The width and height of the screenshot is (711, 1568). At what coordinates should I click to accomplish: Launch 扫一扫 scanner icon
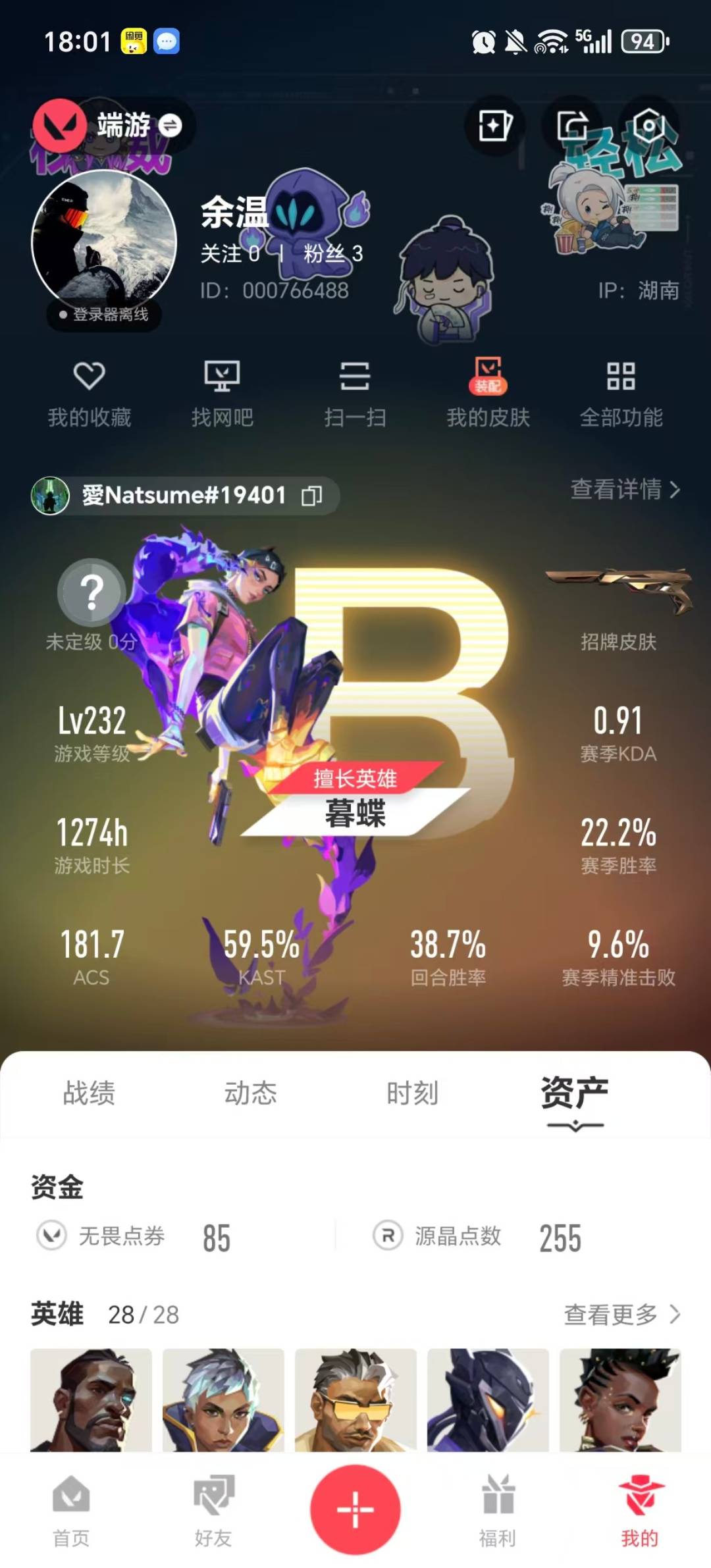[355, 379]
